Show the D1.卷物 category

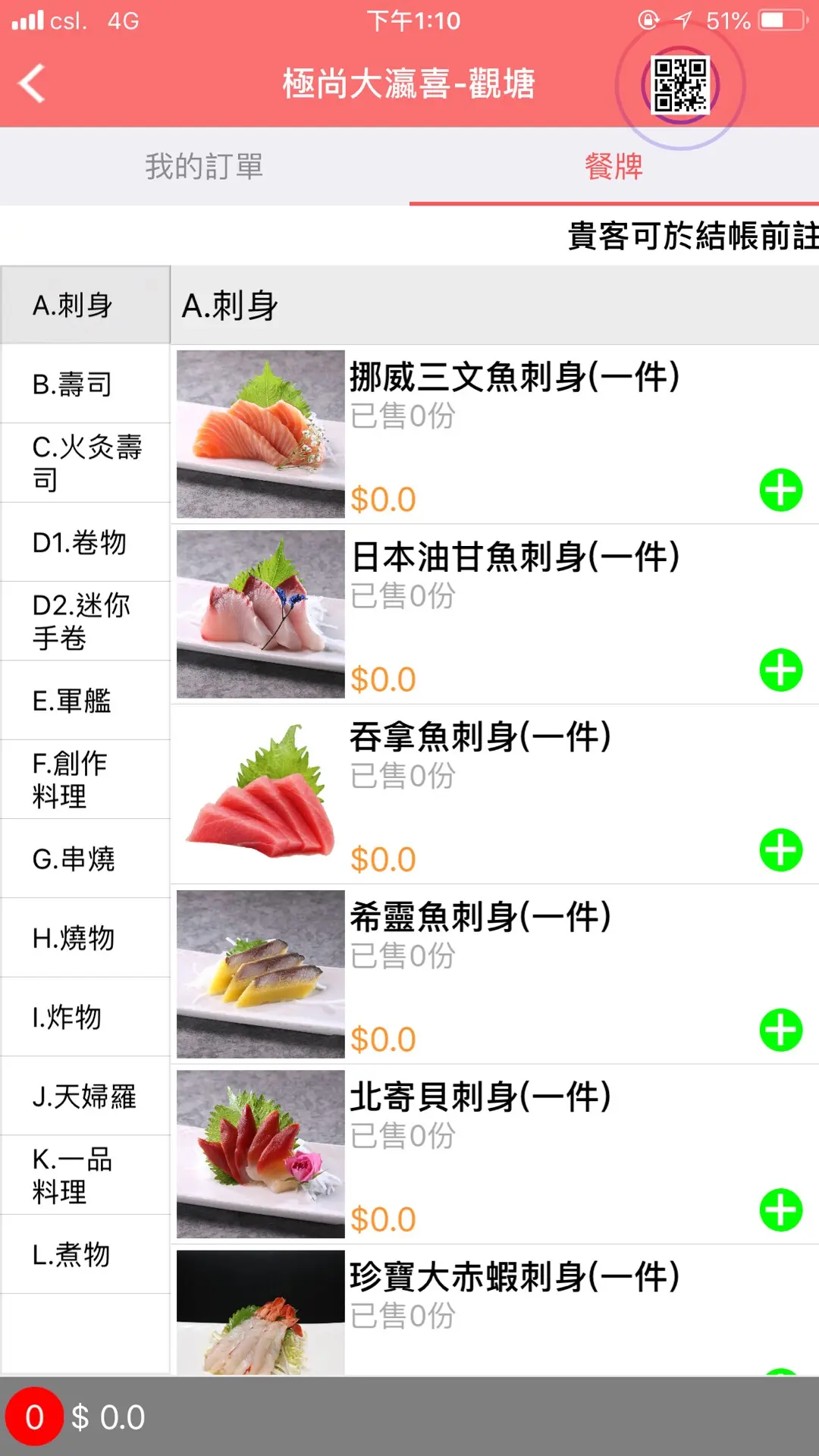pos(85,543)
